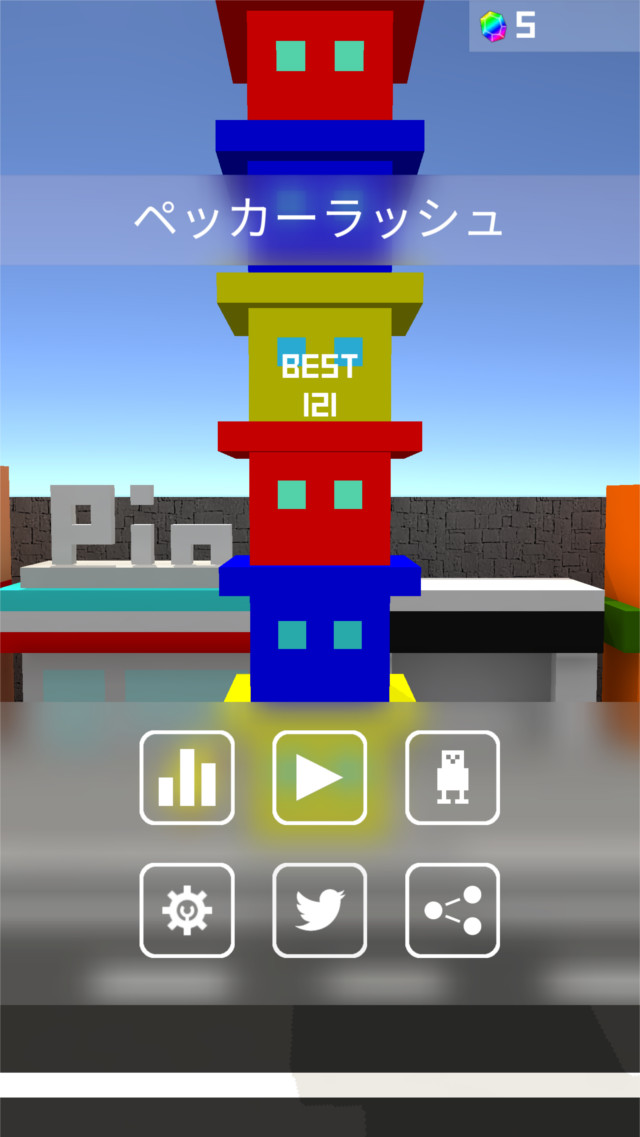Tap the Twitter bird icon

coord(320,910)
